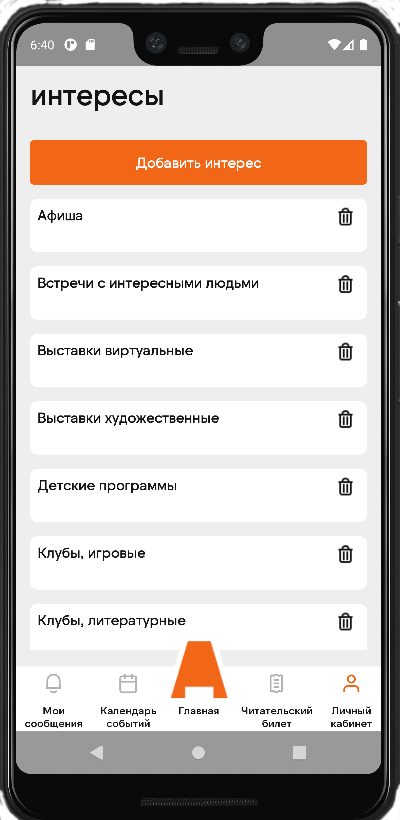The image size is (400, 820).
Task: Switch to Календарь событий tab
Action: [128, 700]
